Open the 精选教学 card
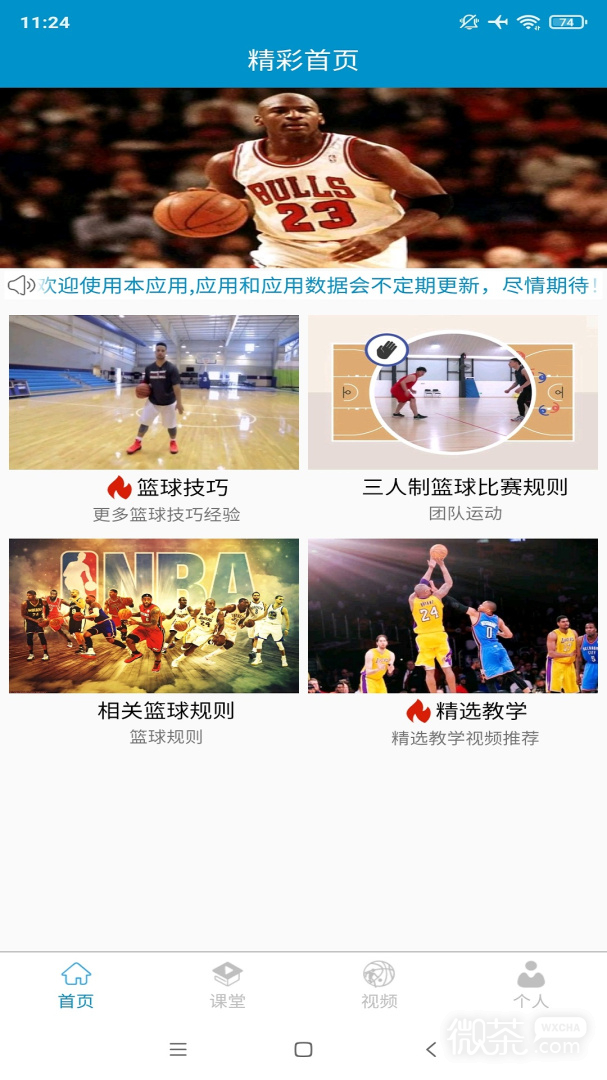 (x=453, y=643)
